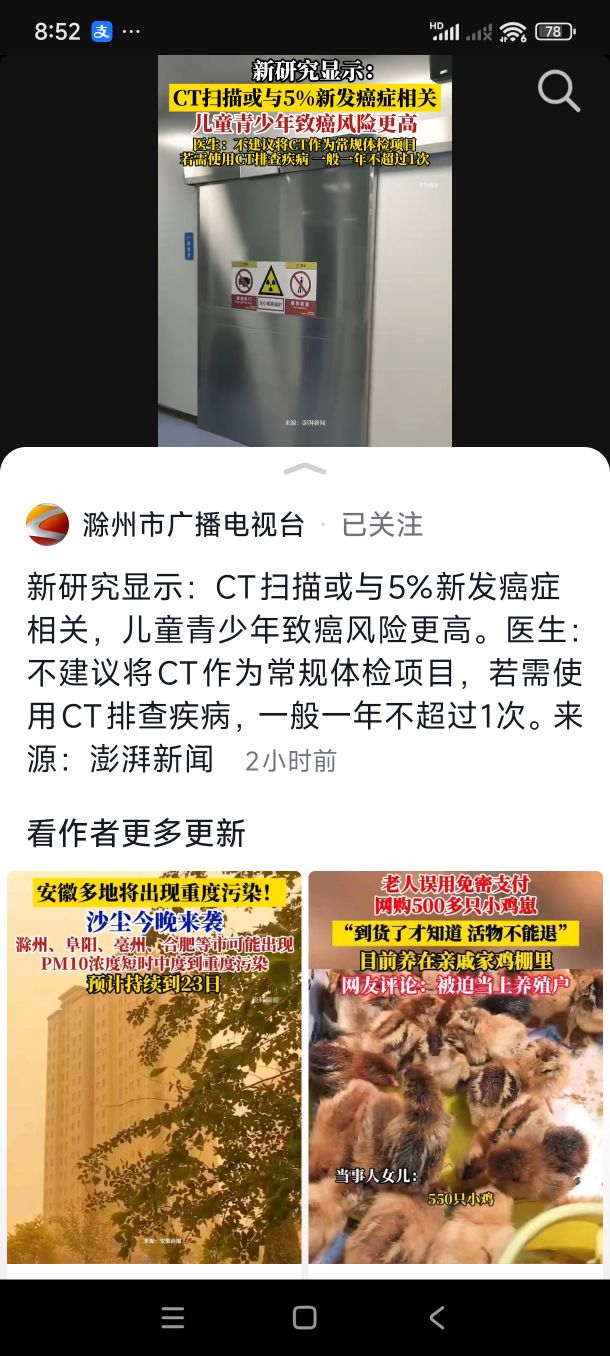Go to the system home screen
The height and width of the screenshot is (1356, 610).
click(305, 1318)
